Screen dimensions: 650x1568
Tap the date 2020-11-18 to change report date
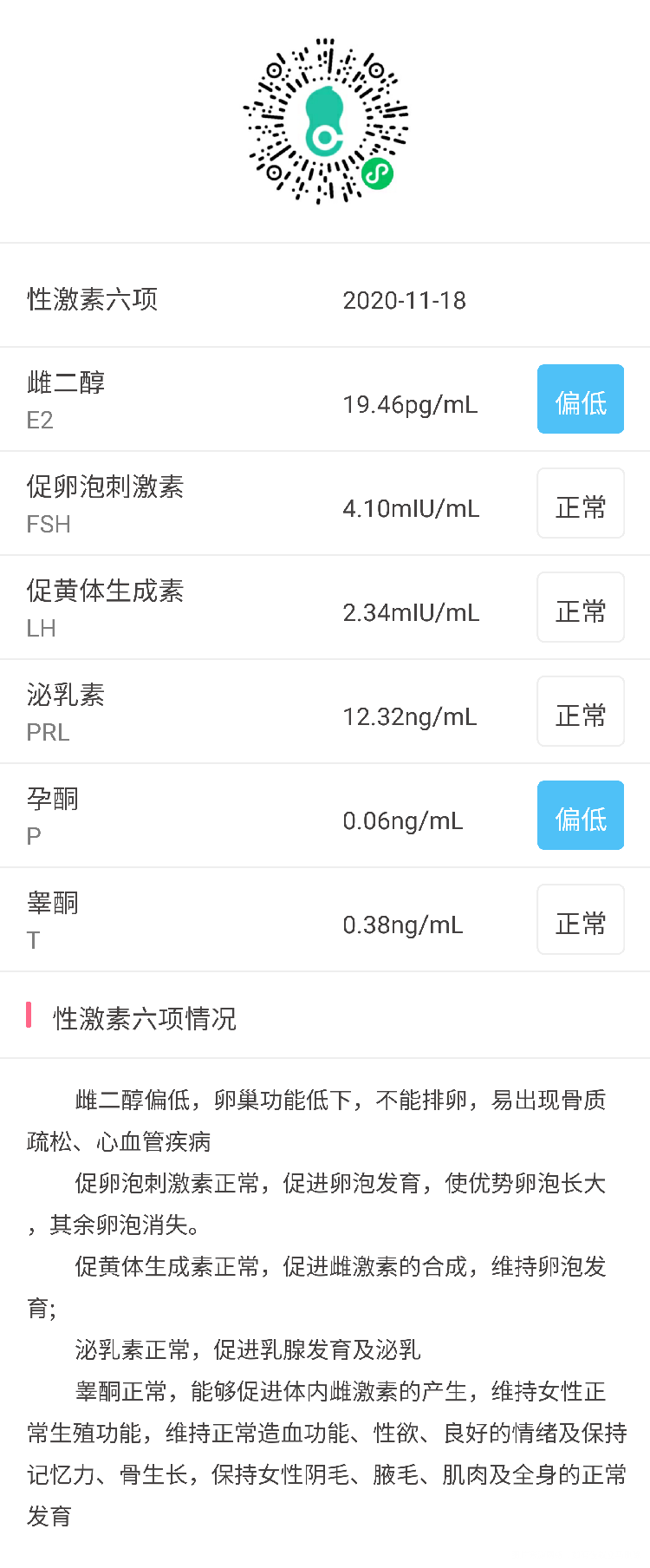click(x=405, y=299)
